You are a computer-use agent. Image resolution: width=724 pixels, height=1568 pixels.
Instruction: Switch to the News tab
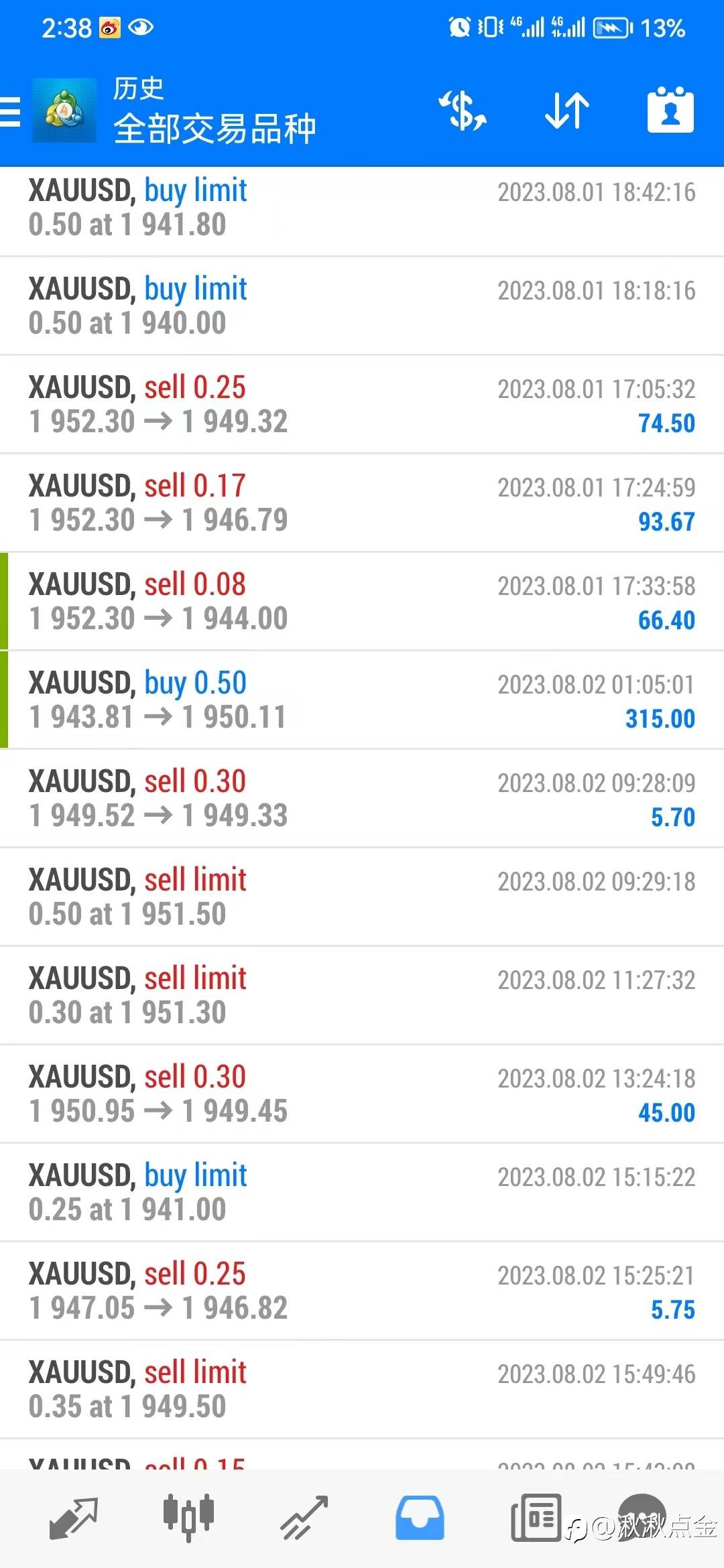tap(536, 1518)
